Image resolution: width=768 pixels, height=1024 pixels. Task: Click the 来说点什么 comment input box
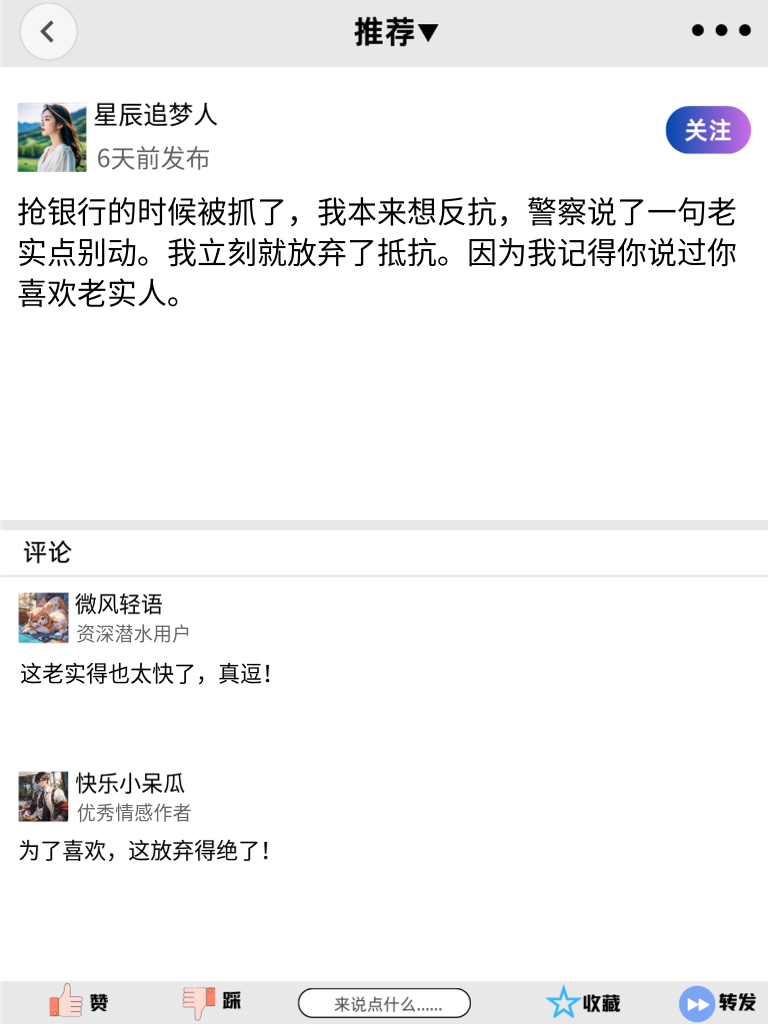click(386, 1002)
